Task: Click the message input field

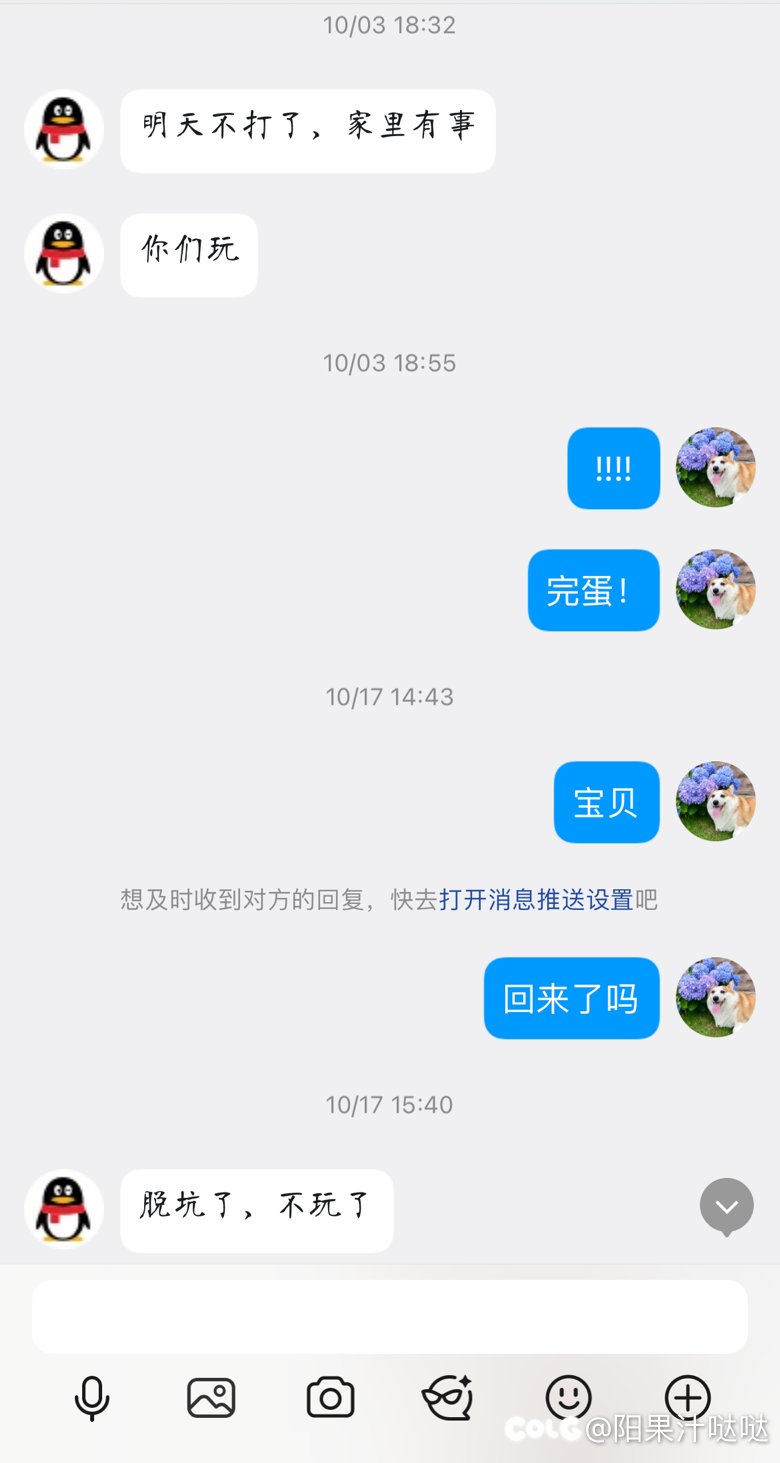Action: (x=390, y=1317)
